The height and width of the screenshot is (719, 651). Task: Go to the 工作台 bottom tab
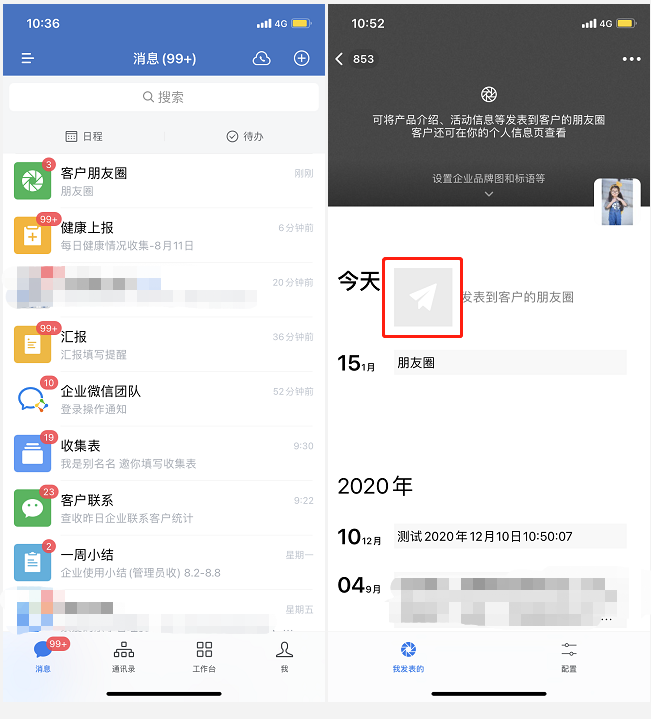tap(204, 656)
